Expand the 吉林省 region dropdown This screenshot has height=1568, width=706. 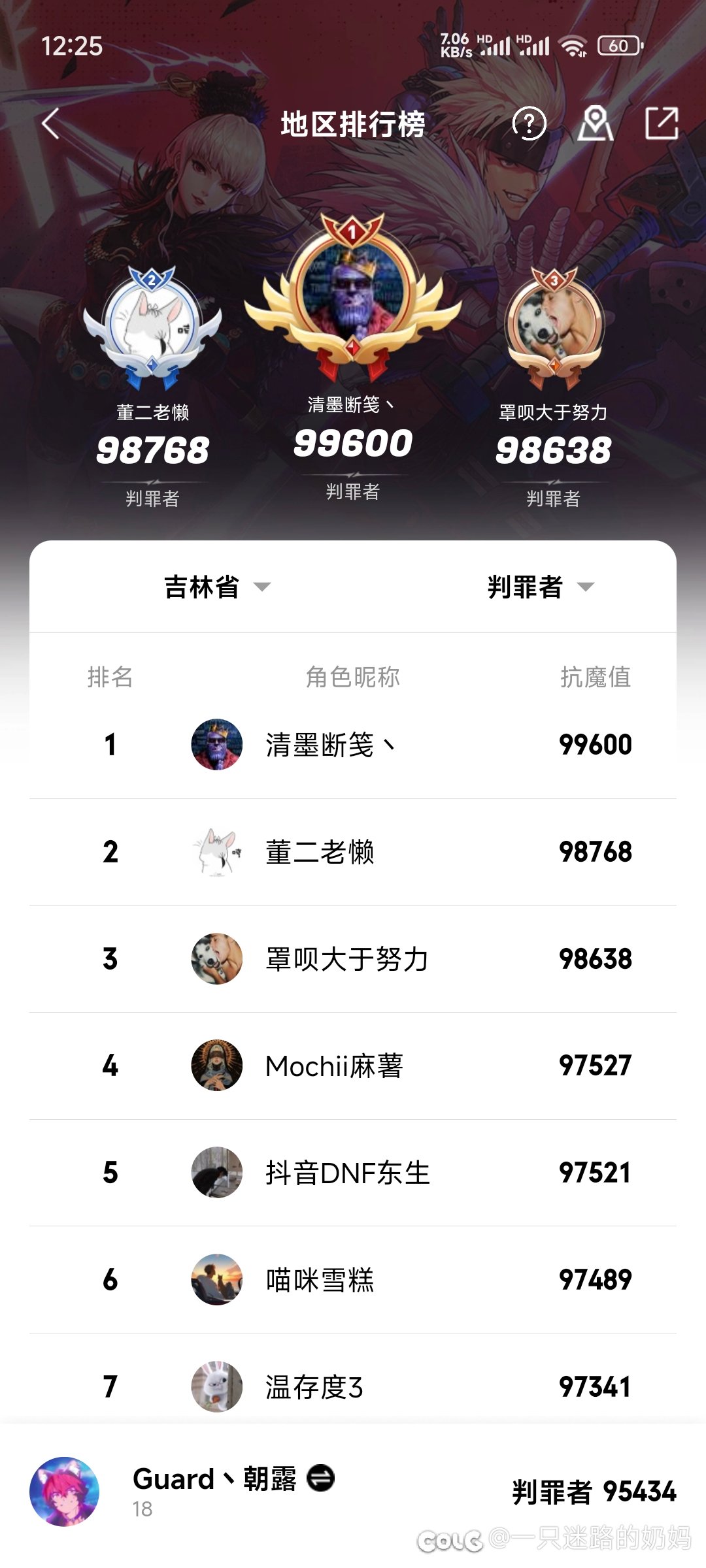(x=217, y=587)
